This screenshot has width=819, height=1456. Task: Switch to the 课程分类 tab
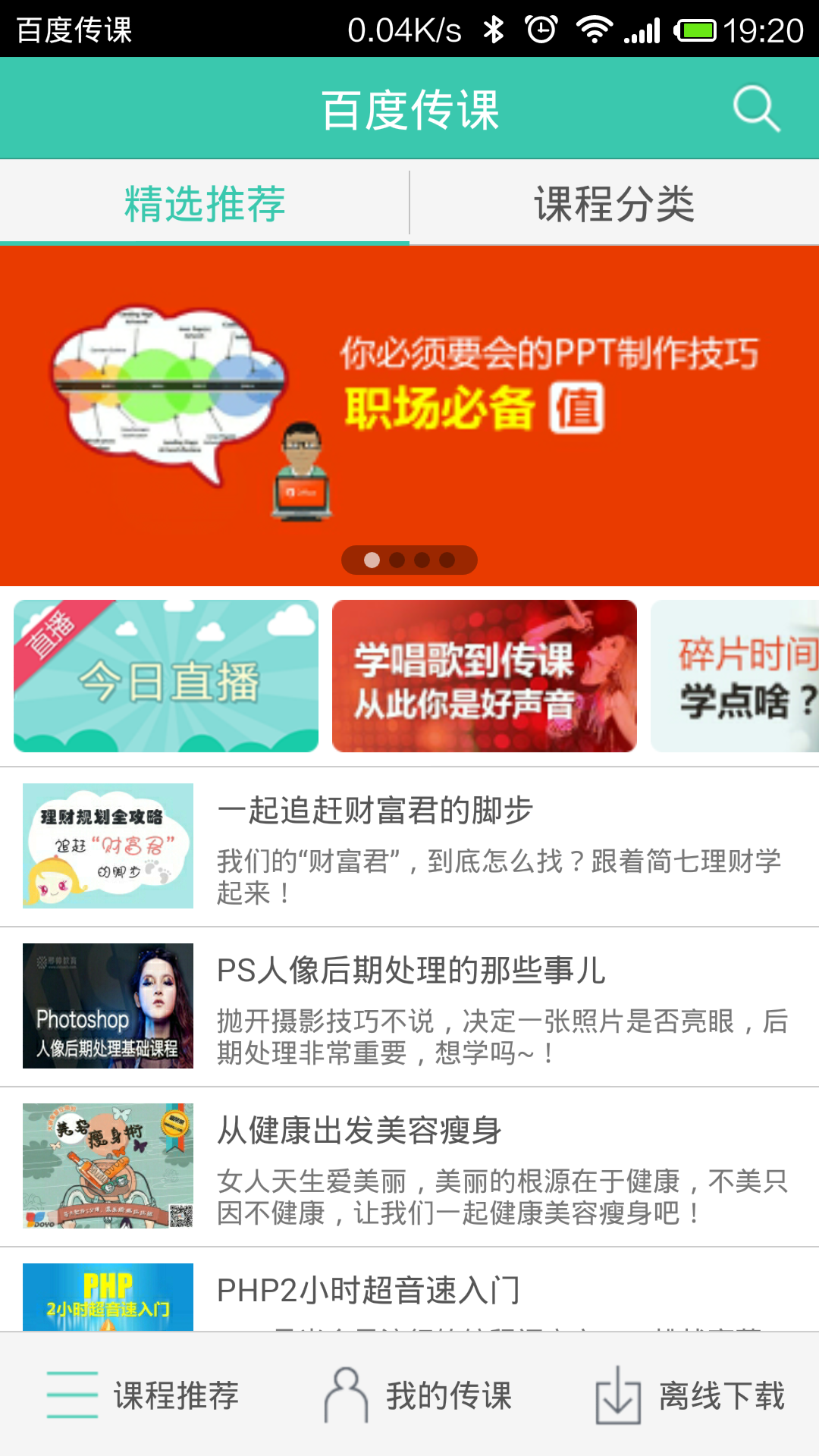tap(614, 203)
